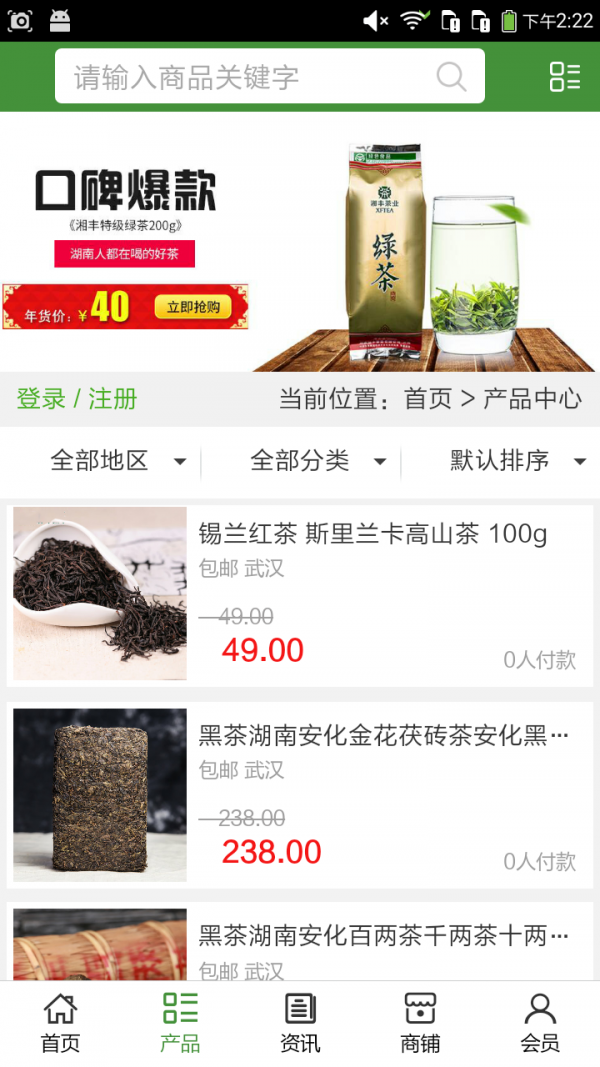Viewport: 600px width, 1067px height.
Task: Open the 锡兰红茶 斯里兰卡高山茶 product
Action: coord(300,595)
